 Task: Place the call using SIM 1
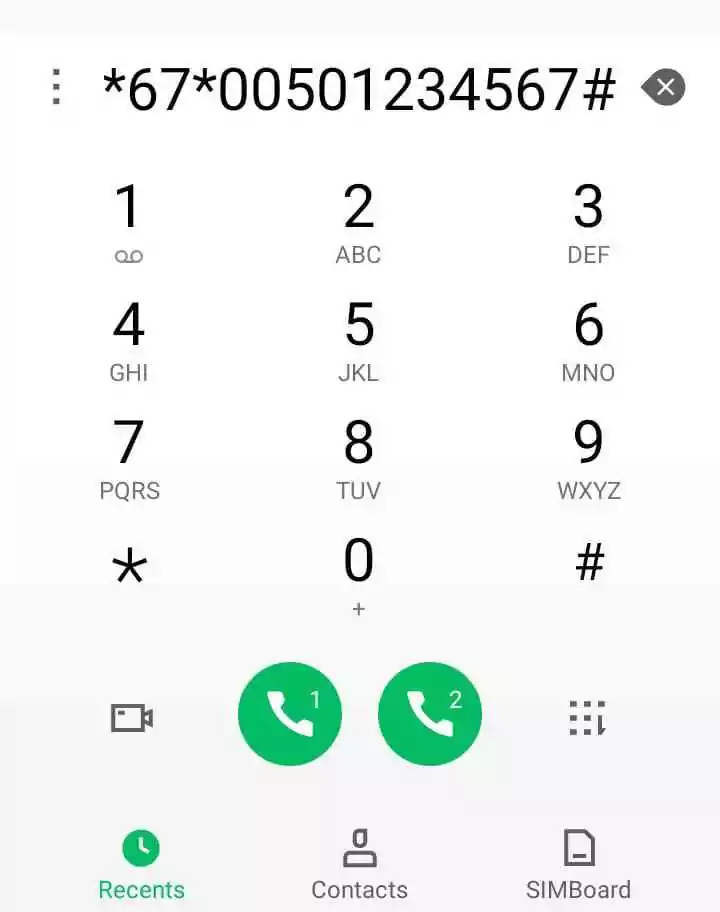[x=289, y=713]
